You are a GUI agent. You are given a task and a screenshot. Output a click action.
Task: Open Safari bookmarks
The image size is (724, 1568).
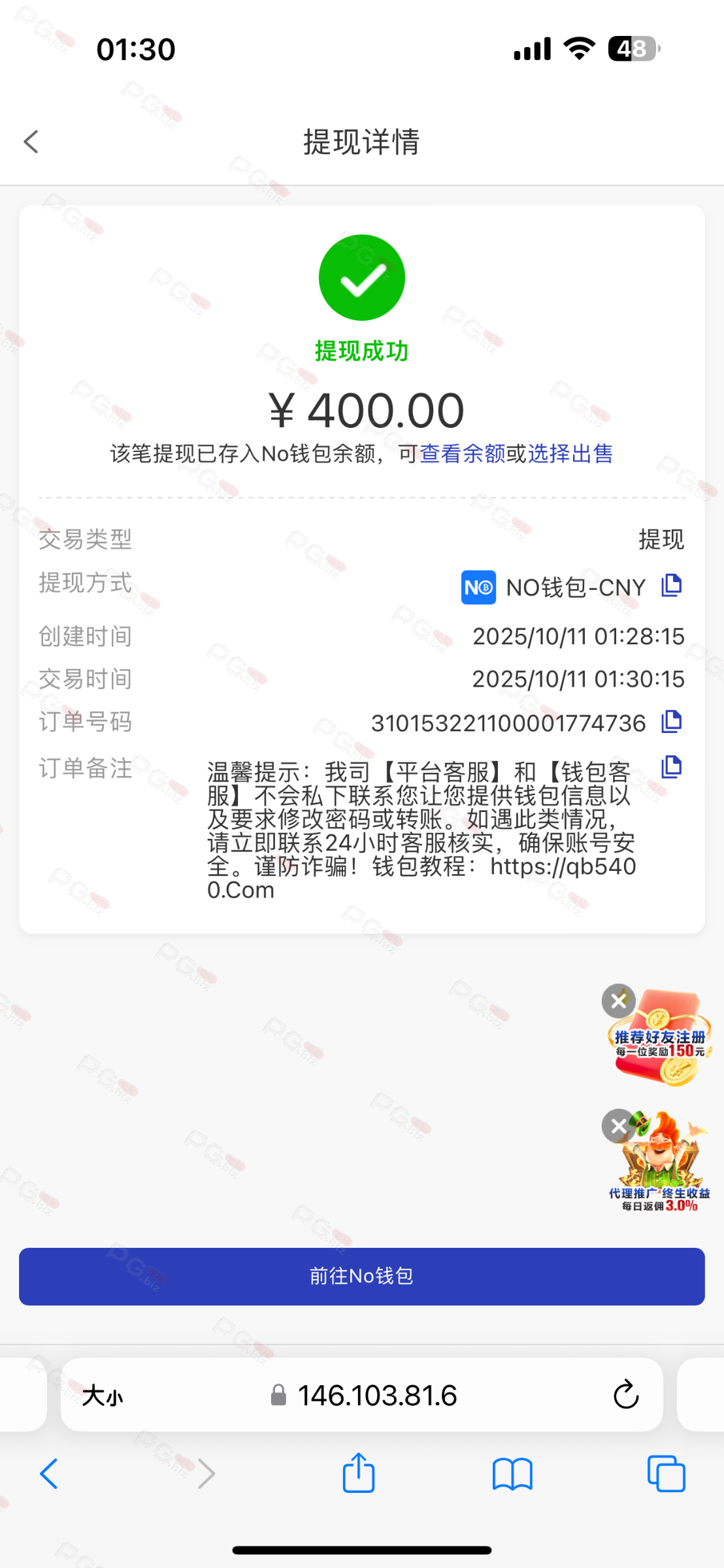512,1474
